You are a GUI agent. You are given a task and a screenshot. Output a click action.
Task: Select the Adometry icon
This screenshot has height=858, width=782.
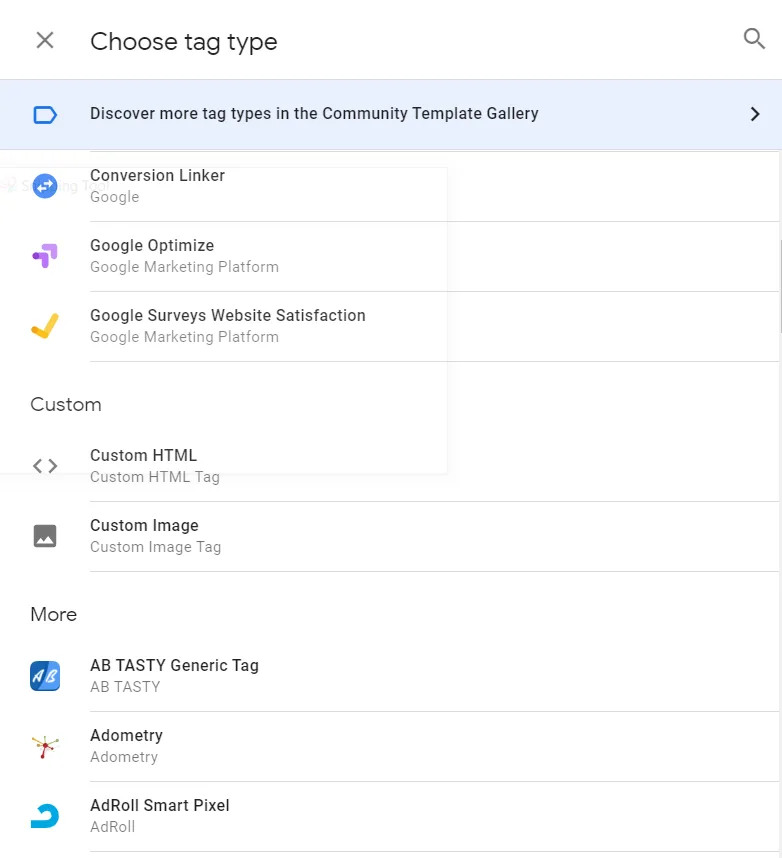tap(44, 745)
